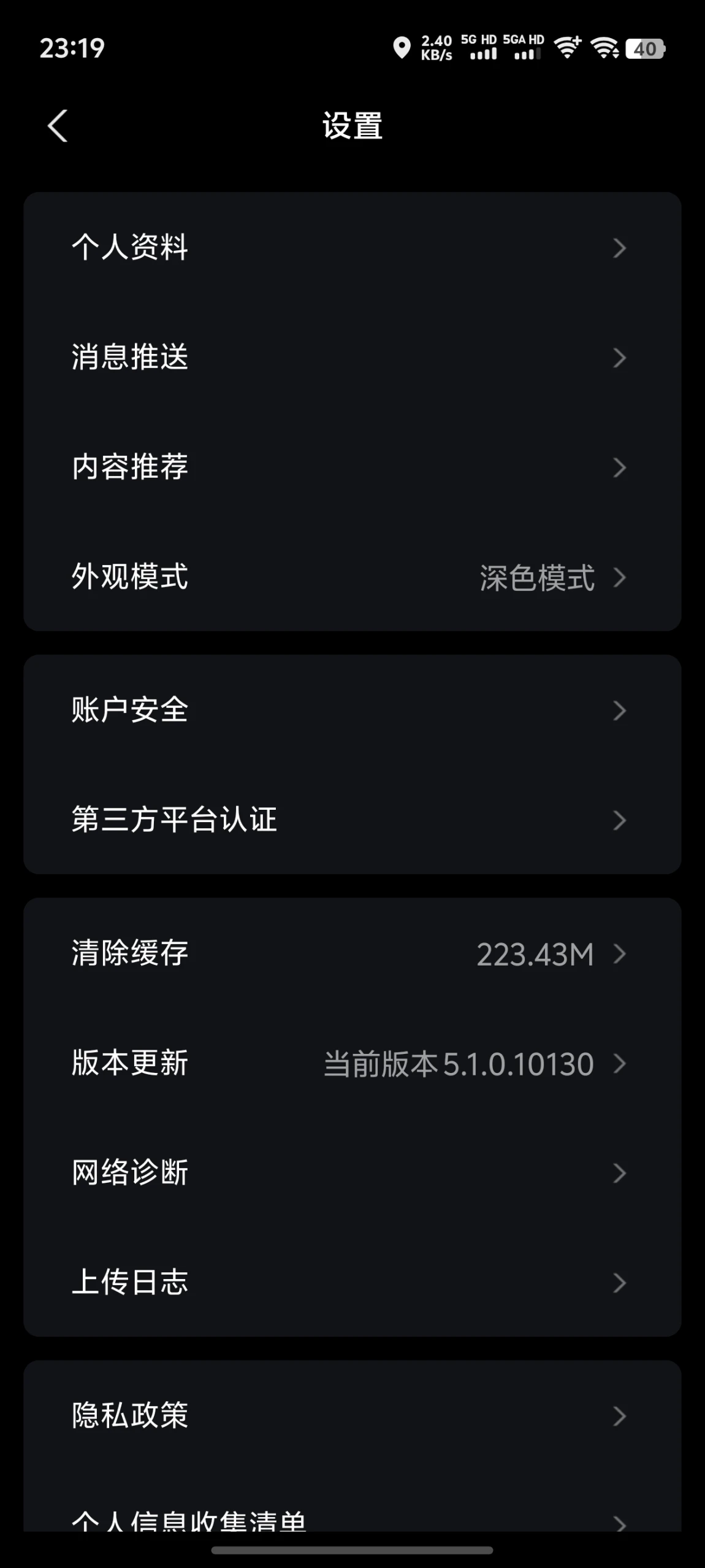Screen dimensions: 705x1568
Task: Go back from the 设置 page
Action: pyautogui.click(x=58, y=126)
